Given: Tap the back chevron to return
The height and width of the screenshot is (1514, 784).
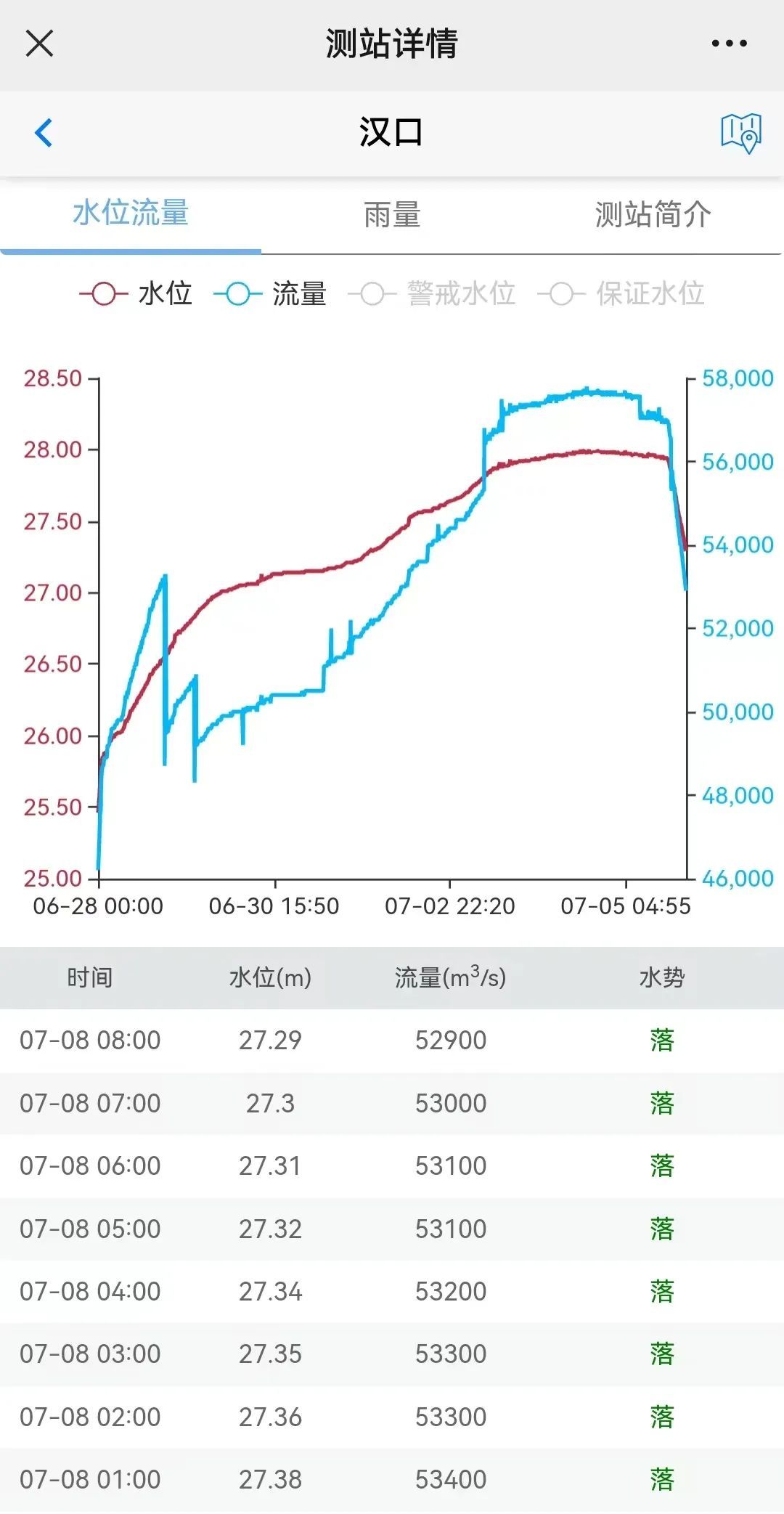Looking at the screenshot, I should pos(42,132).
